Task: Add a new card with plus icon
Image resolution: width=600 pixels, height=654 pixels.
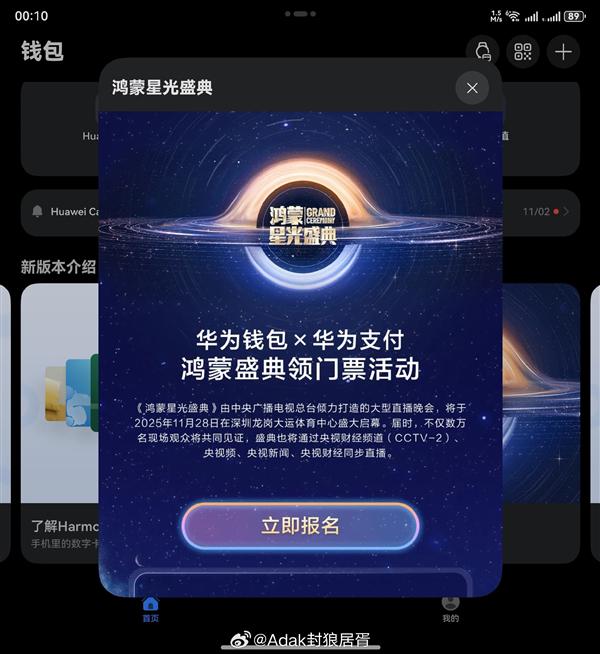Action: tap(563, 51)
